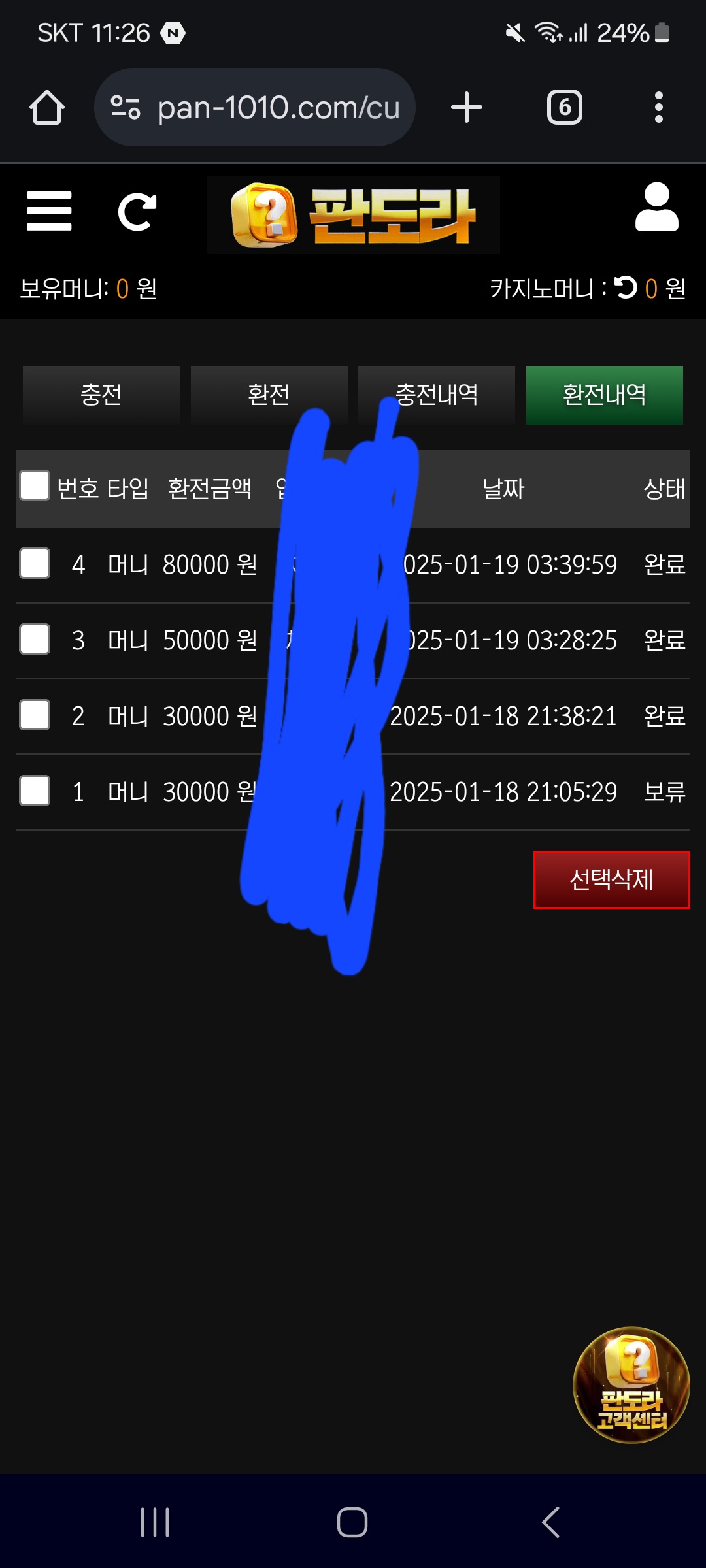
Task: Open the user profile icon
Action: 656,207
